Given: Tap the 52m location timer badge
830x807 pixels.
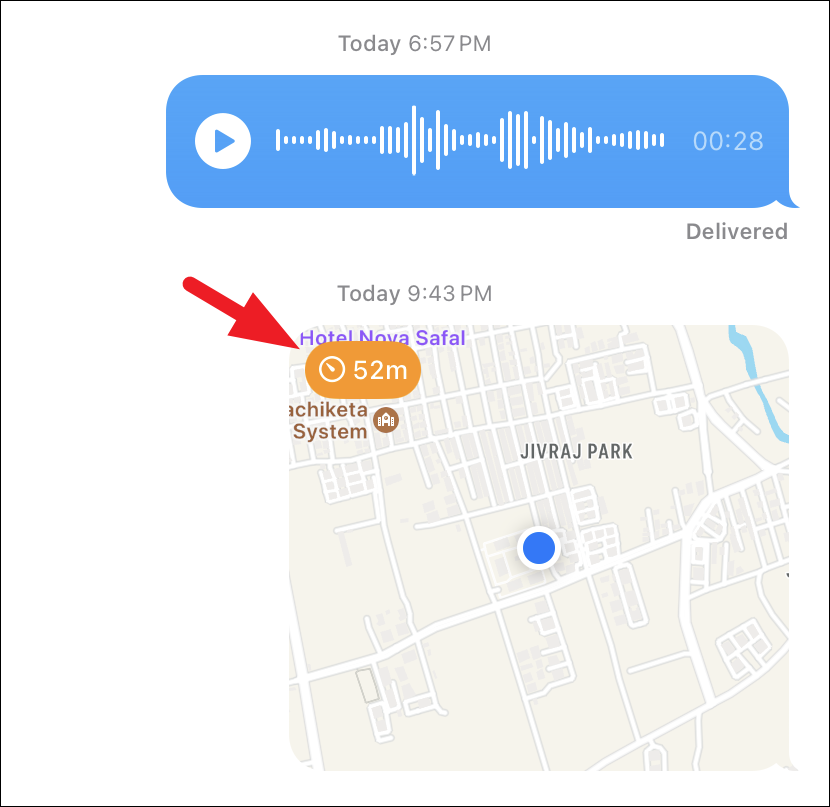Looking at the screenshot, I should [363, 371].
